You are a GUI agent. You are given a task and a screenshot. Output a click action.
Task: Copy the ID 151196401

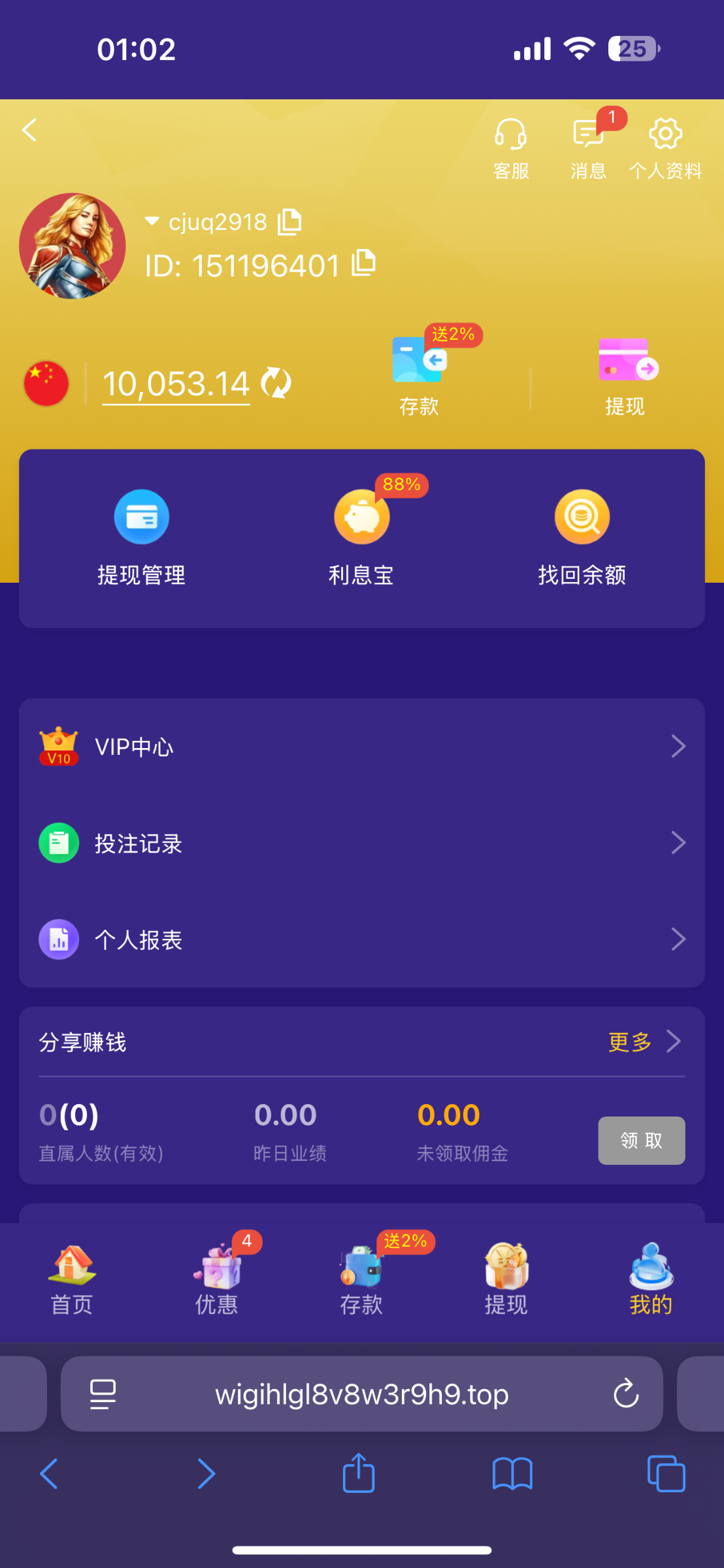(x=364, y=263)
